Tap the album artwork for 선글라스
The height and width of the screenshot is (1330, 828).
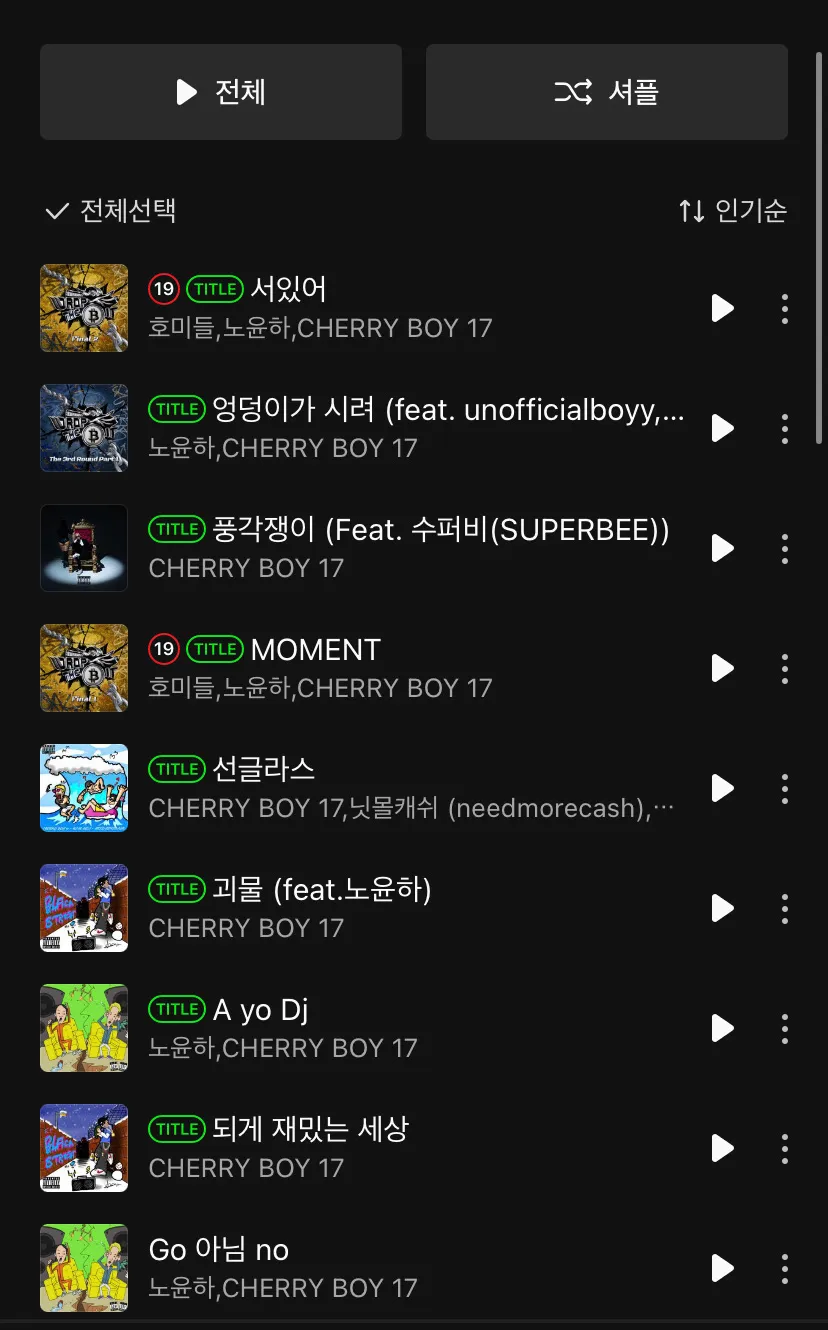(x=84, y=788)
